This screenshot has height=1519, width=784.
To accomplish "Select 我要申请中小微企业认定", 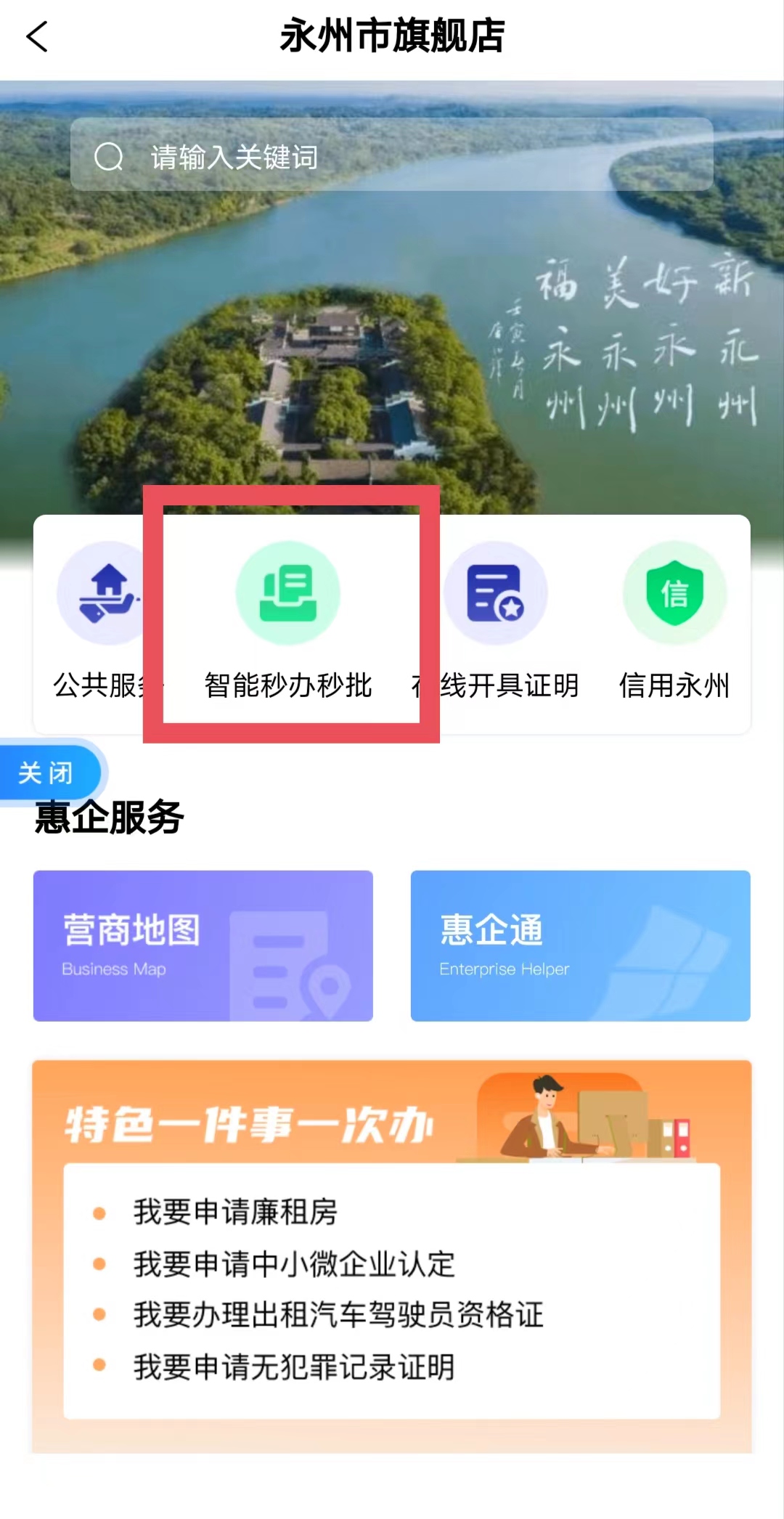I will coord(294,1264).
